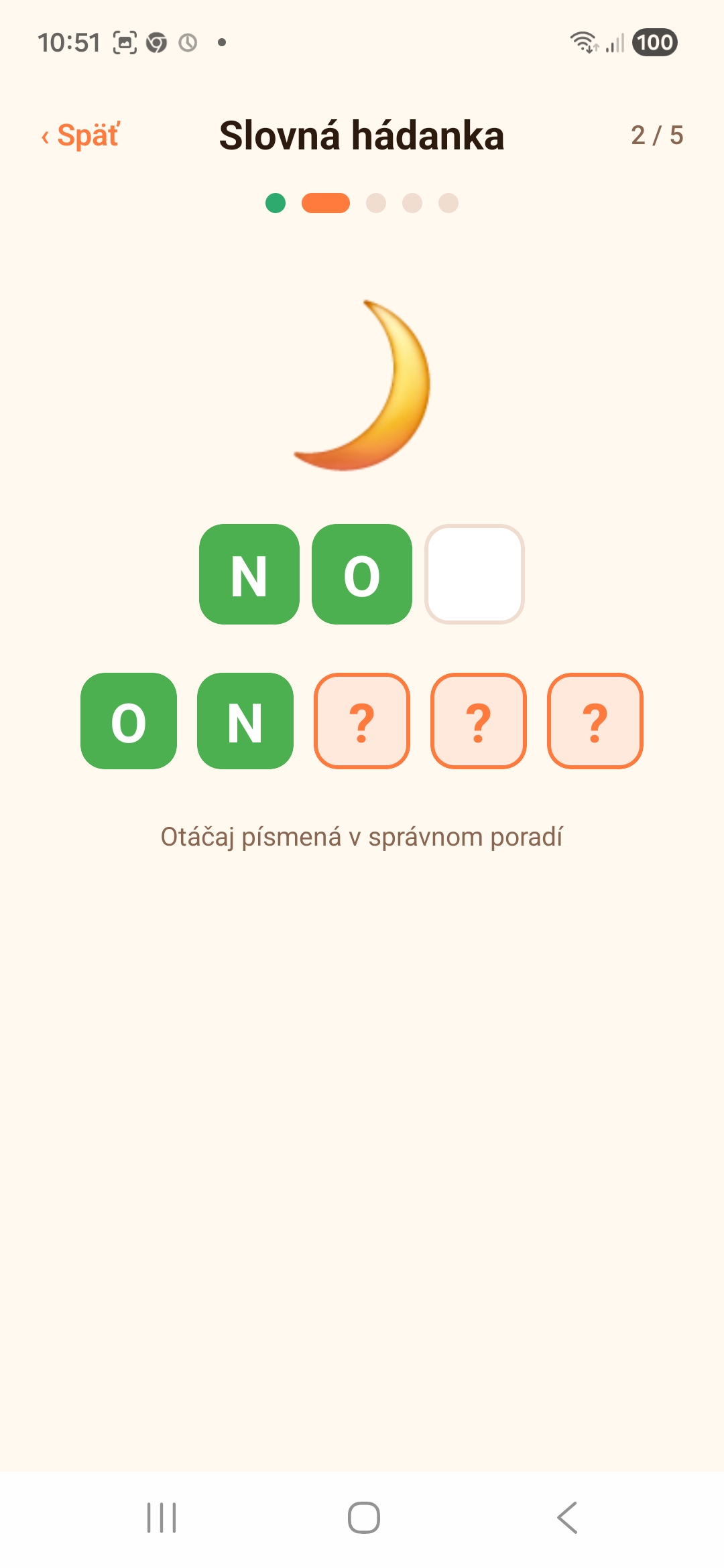The width and height of the screenshot is (724, 1568).
Task: Open recent apps from navigation bar
Action: (x=162, y=1518)
